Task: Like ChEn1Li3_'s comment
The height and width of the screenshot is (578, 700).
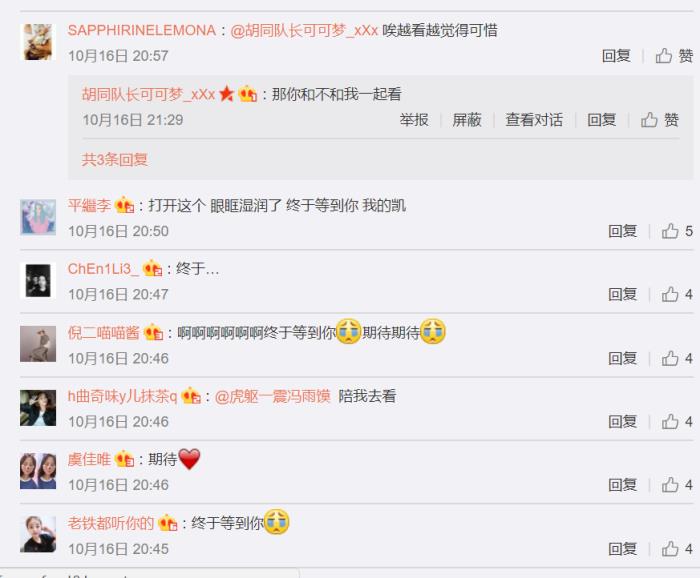Action: (676, 295)
